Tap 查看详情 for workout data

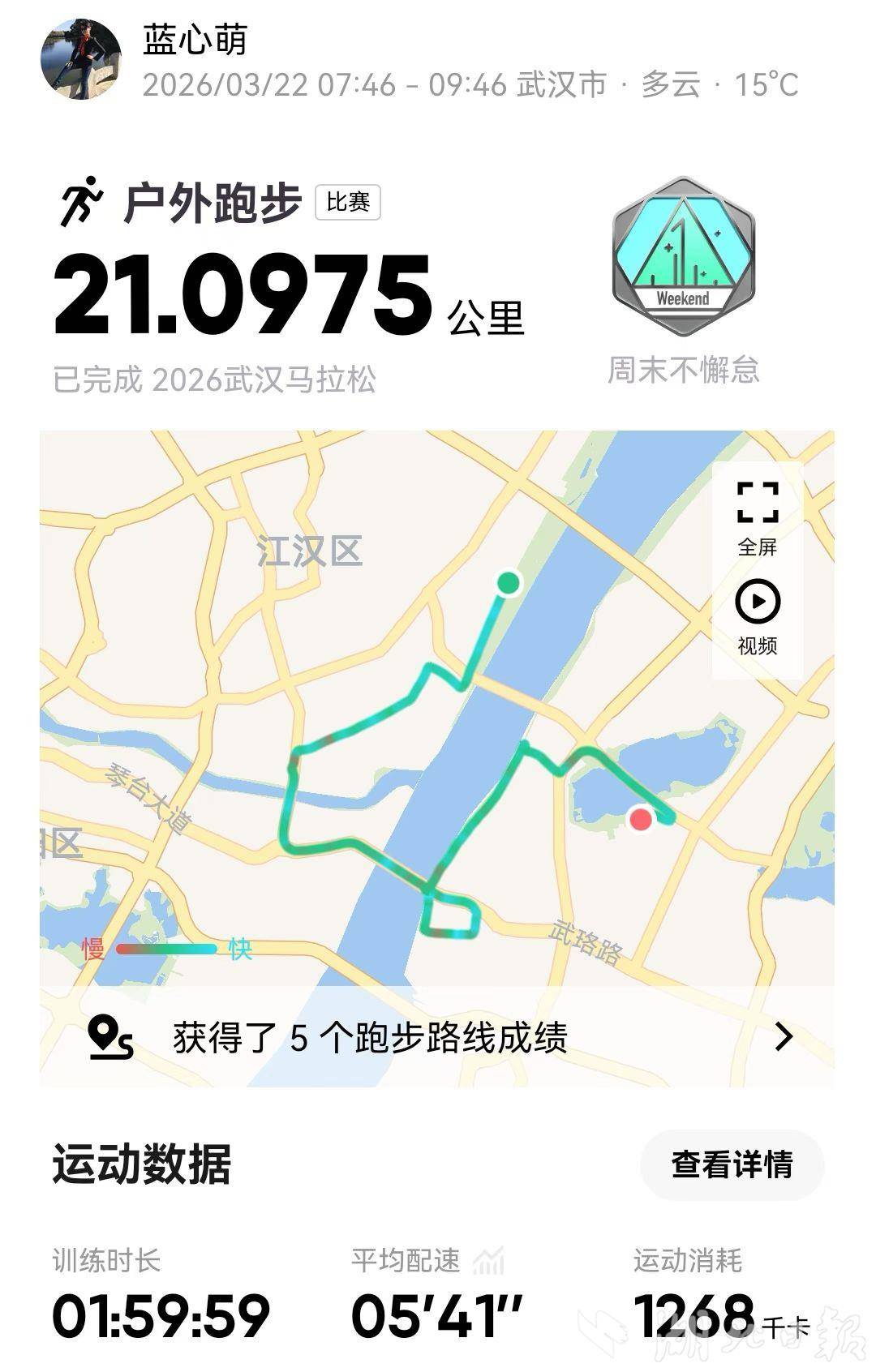click(732, 1164)
